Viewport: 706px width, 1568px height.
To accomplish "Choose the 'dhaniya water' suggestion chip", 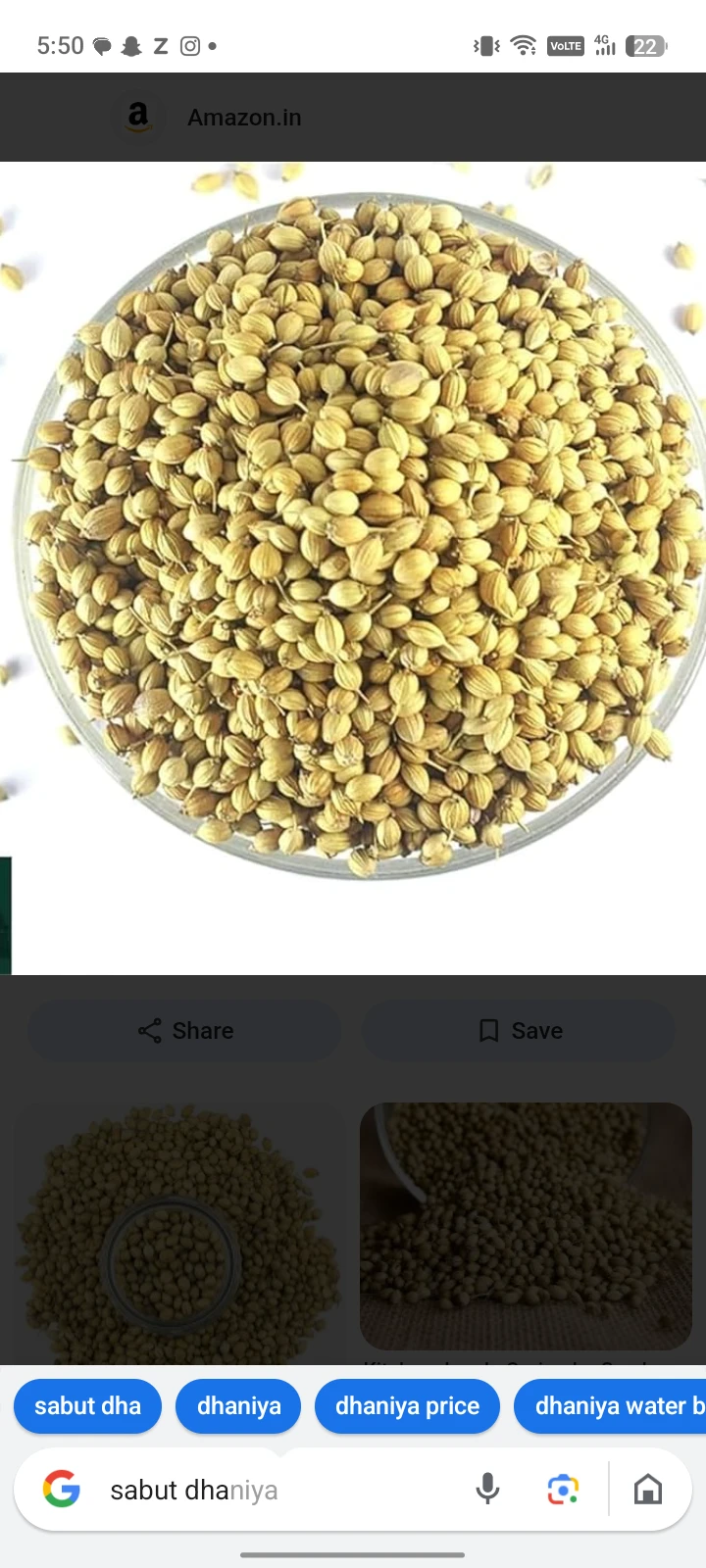I will (x=613, y=1406).
